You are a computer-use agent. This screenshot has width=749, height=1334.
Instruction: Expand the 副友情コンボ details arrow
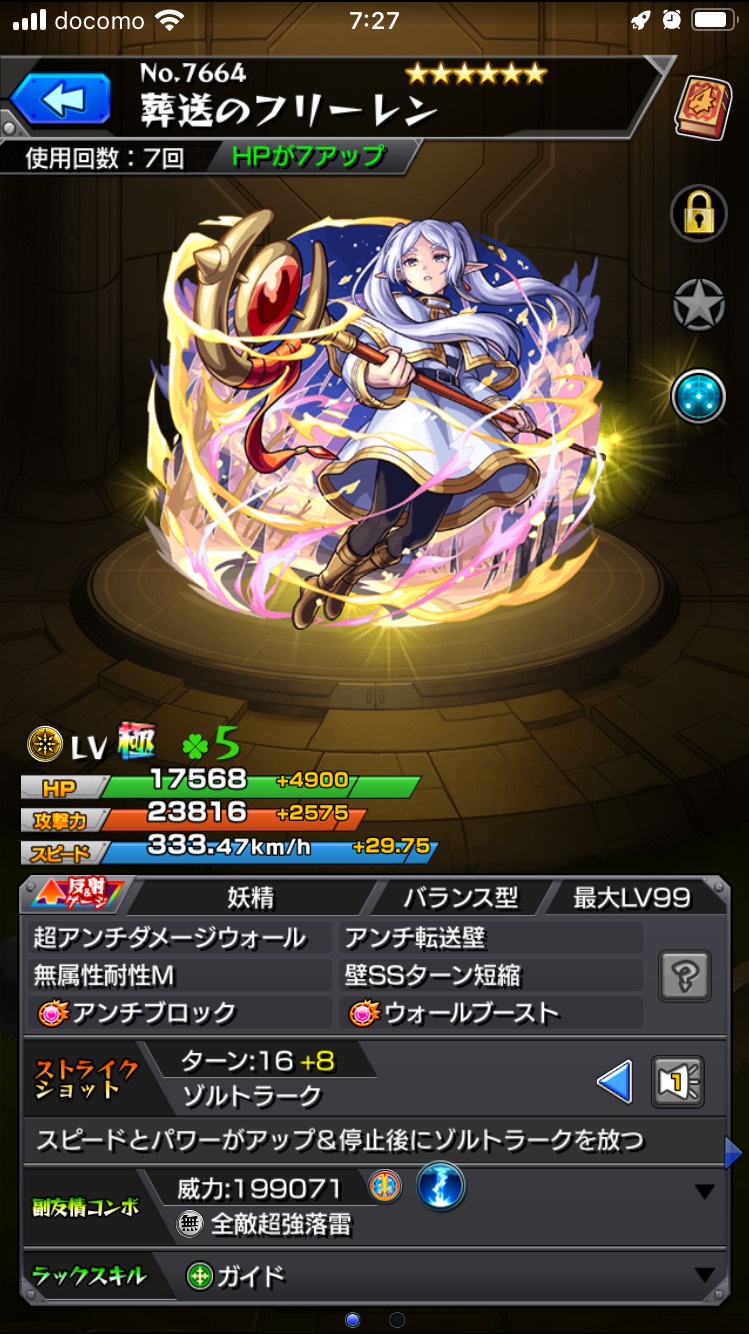(705, 1191)
